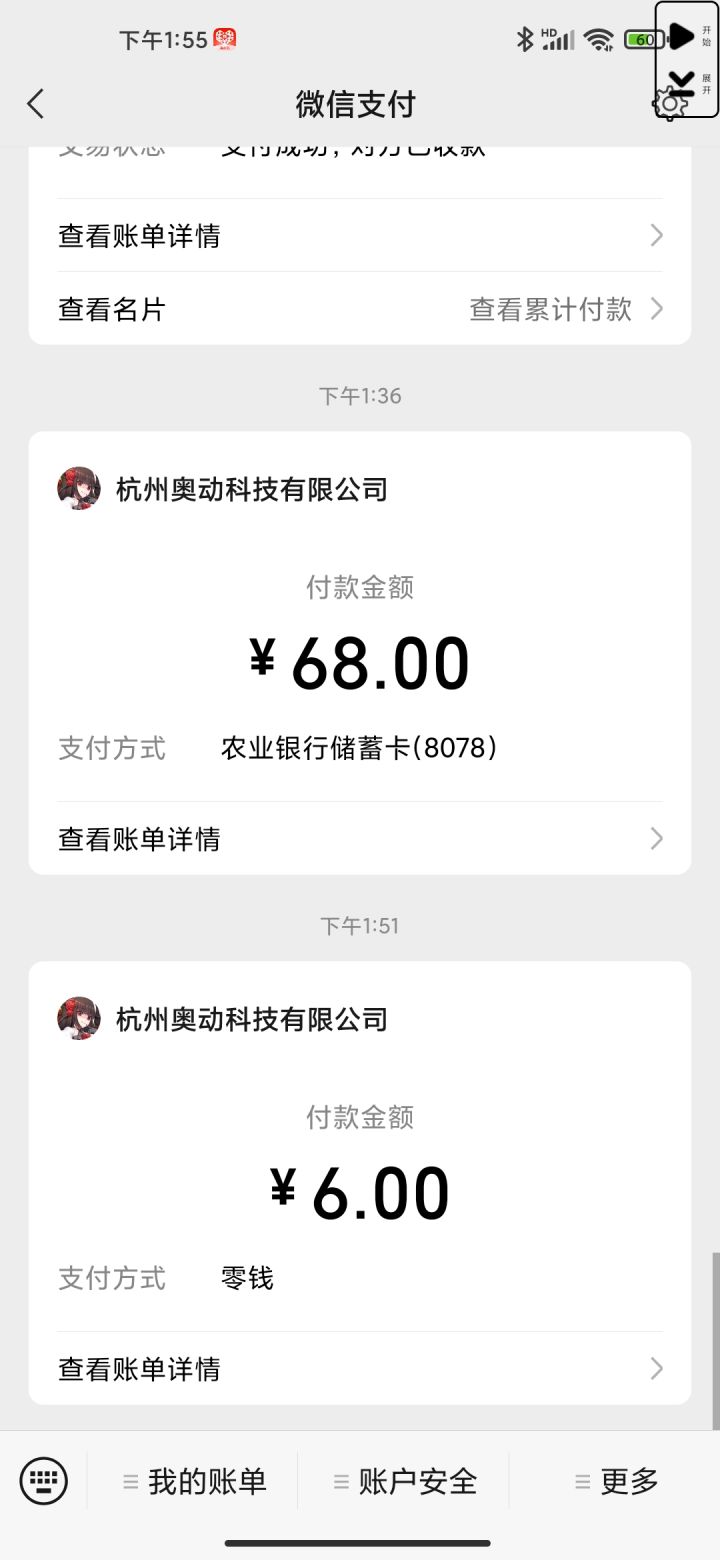Tap the chevron next to topmost 查看账单详情
Image resolution: width=720 pixels, height=1560 pixels.
[656, 235]
